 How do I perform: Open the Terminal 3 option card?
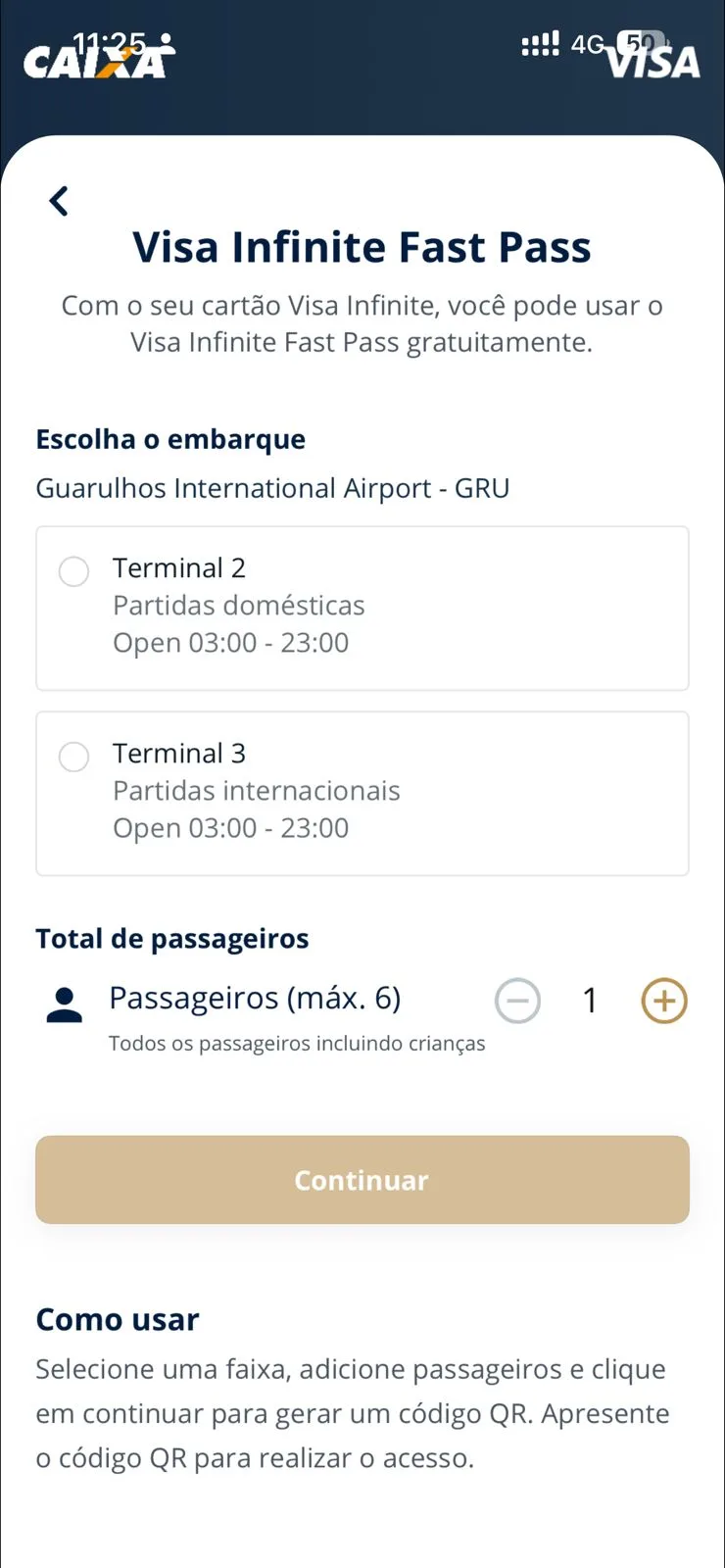coord(362,793)
